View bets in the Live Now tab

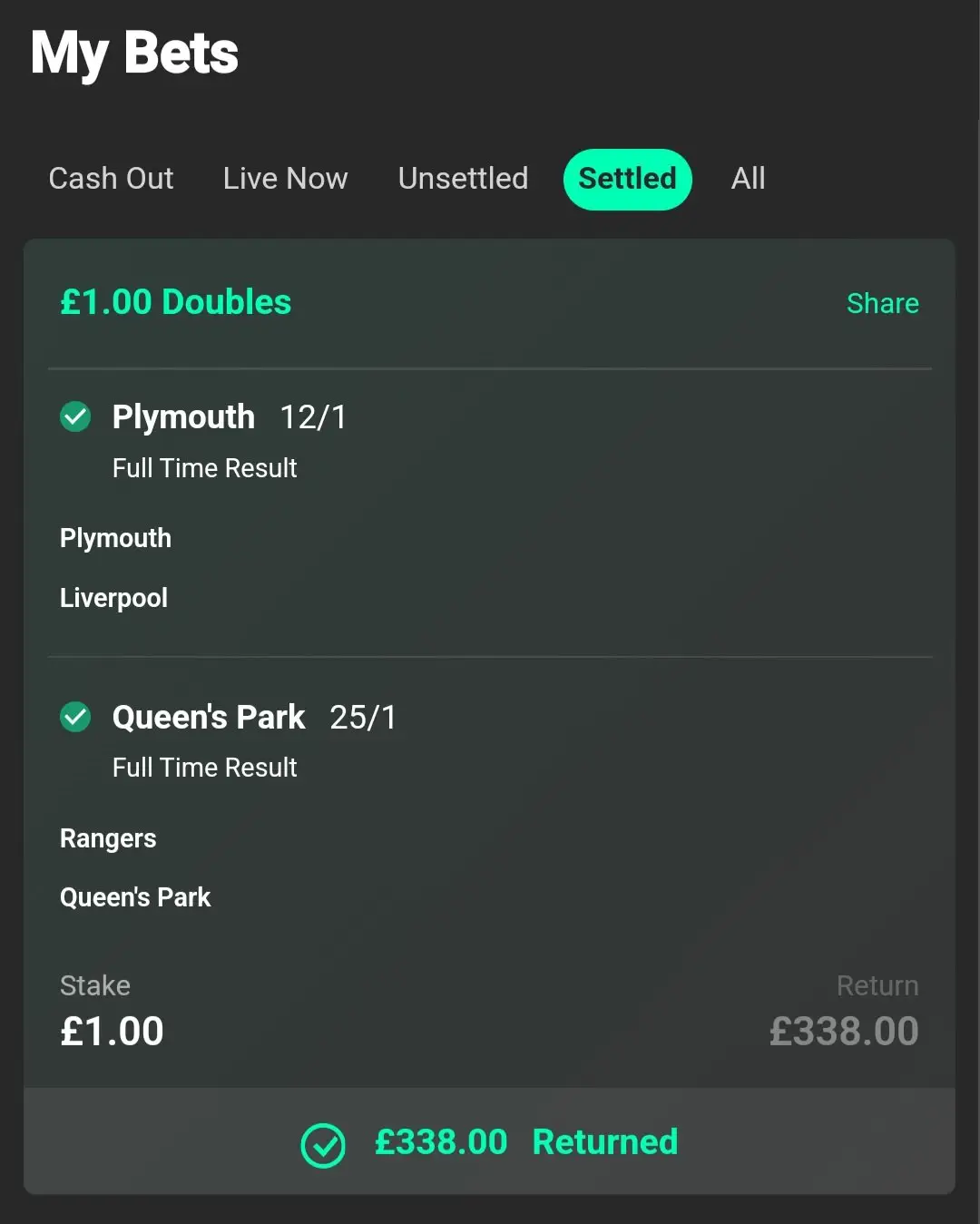(285, 179)
